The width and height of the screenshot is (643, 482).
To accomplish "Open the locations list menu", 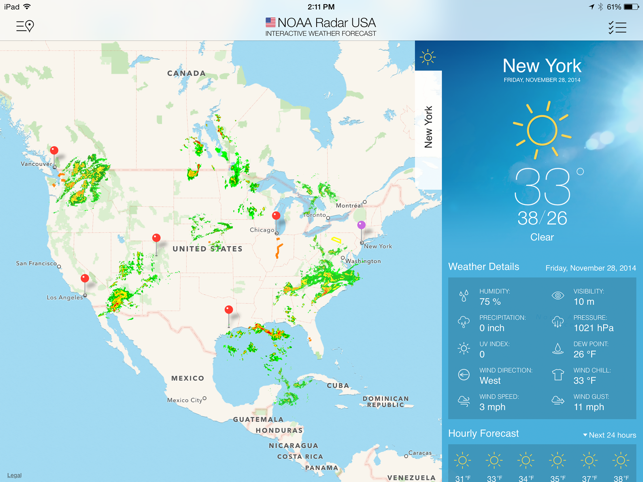I will [x=25, y=26].
